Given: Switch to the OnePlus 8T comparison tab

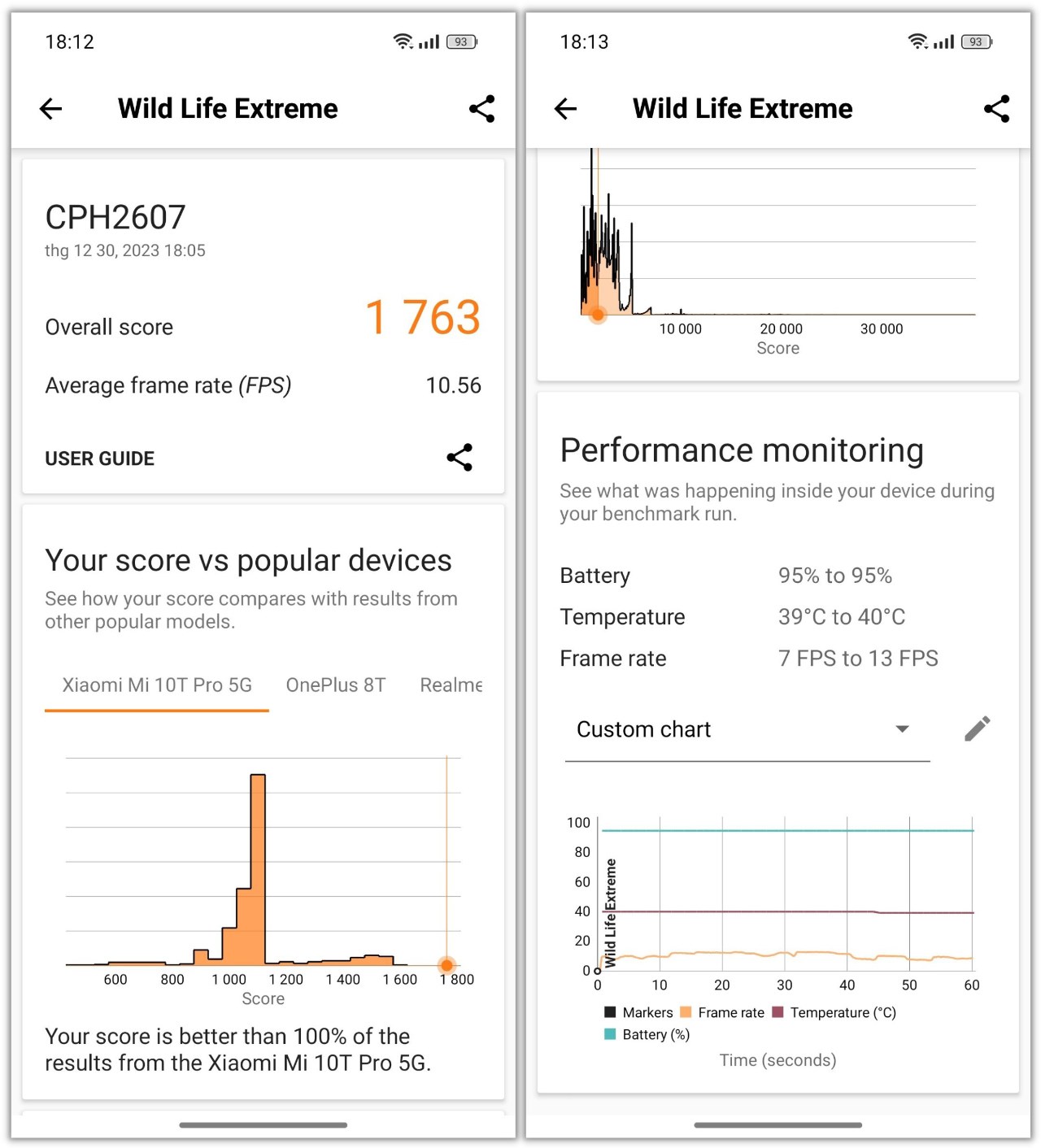Looking at the screenshot, I should pyautogui.click(x=335, y=685).
